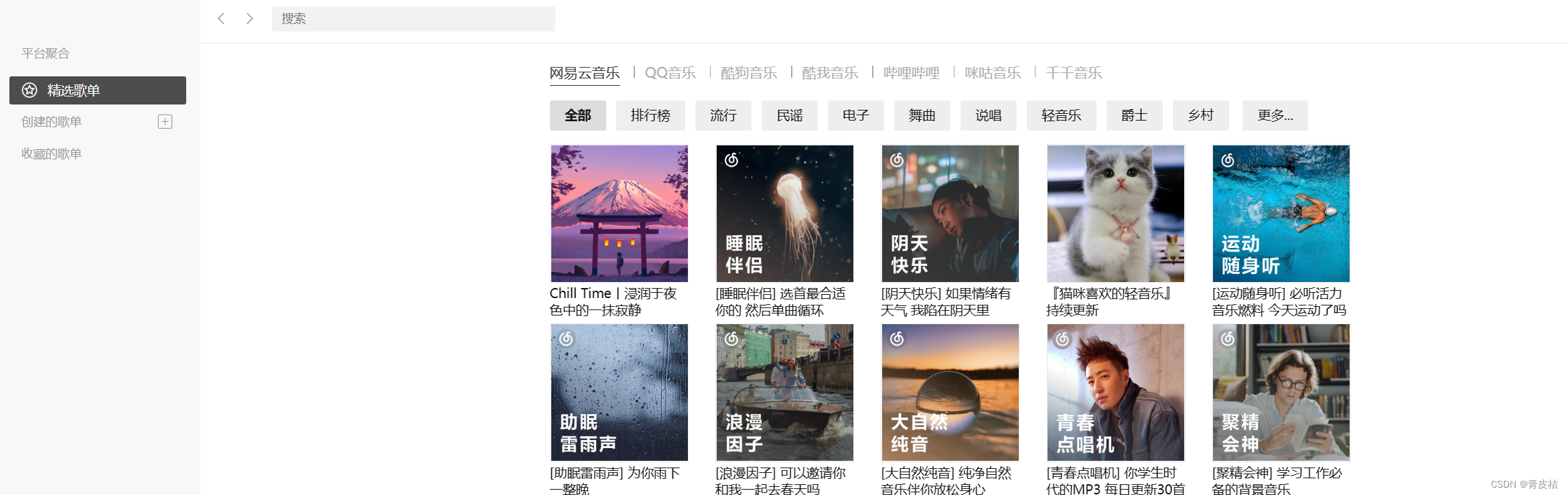Go back with the left arrow
The height and width of the screenshot is (495, 1568).
point(221,19)
